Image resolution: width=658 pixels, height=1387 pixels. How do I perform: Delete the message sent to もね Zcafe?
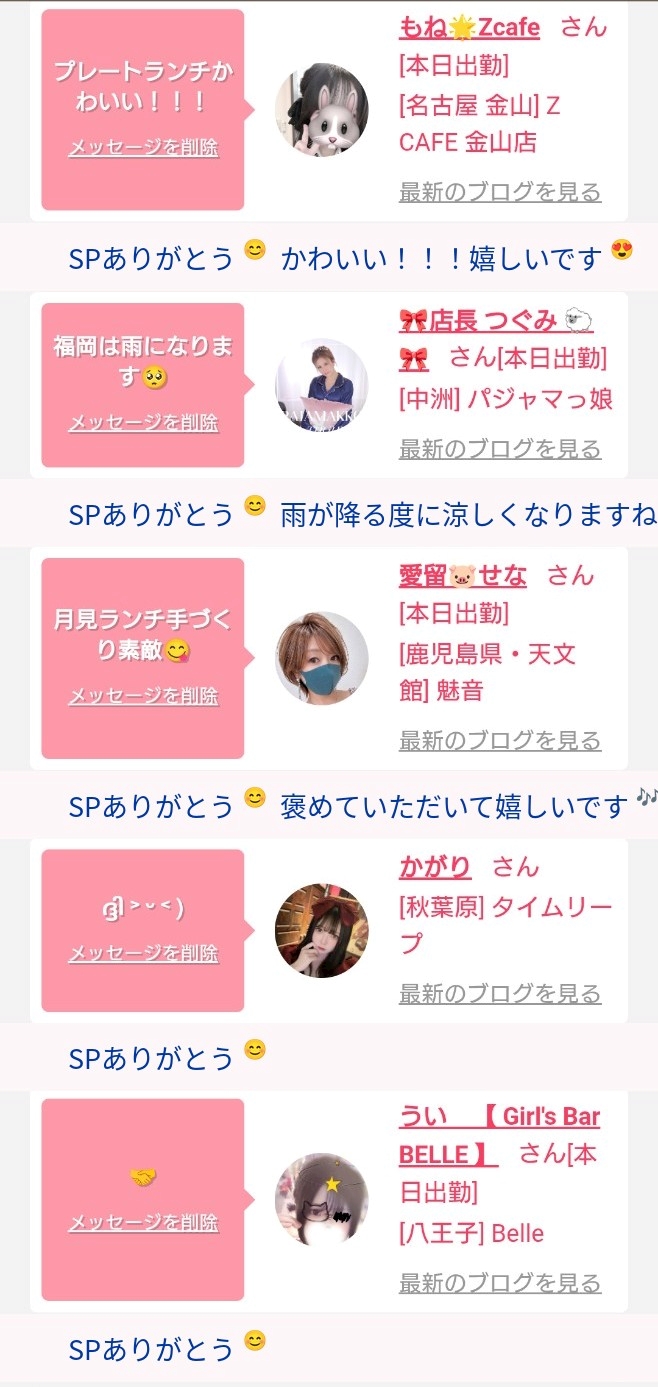(143, 147)
